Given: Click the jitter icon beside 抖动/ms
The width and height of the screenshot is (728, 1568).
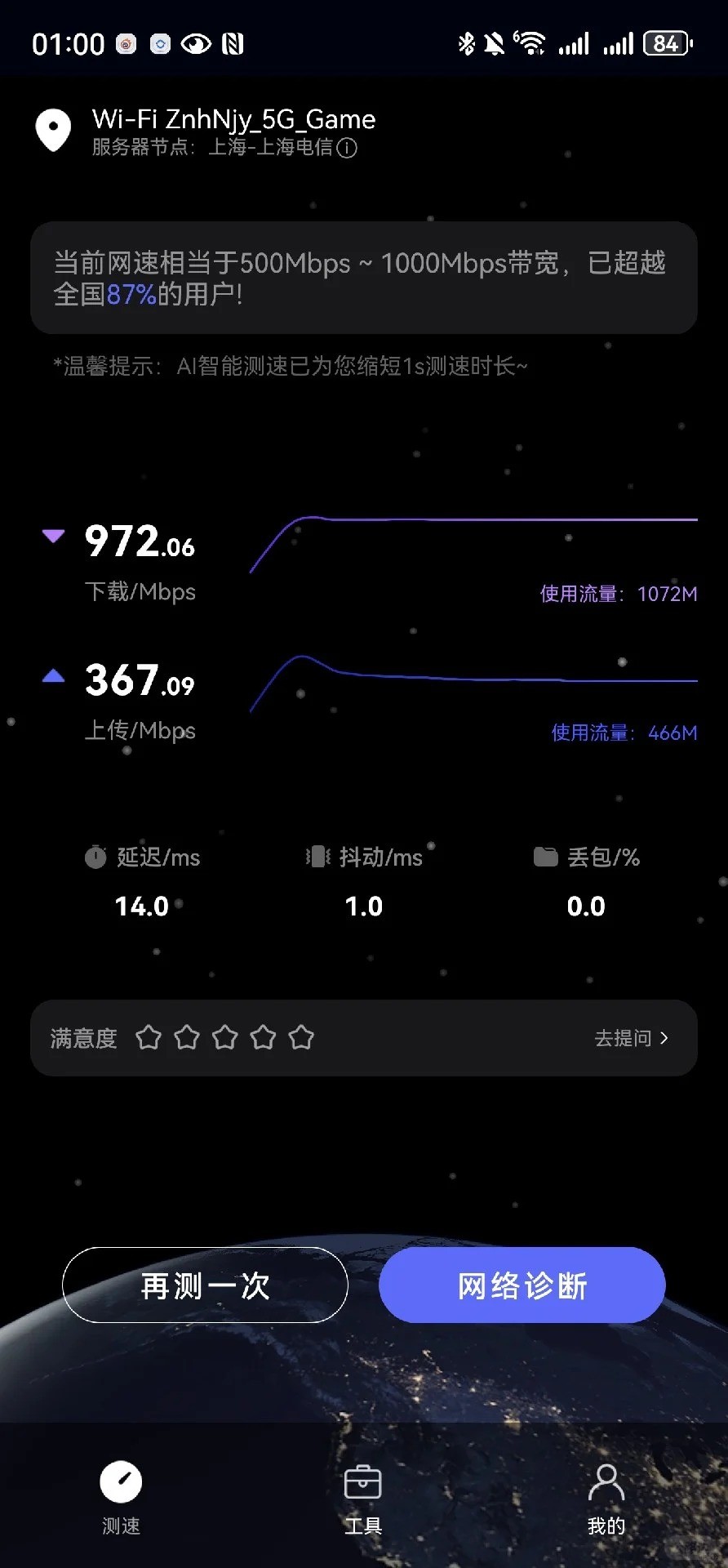Looking at the screenshot, I should [x=317, y=857].
